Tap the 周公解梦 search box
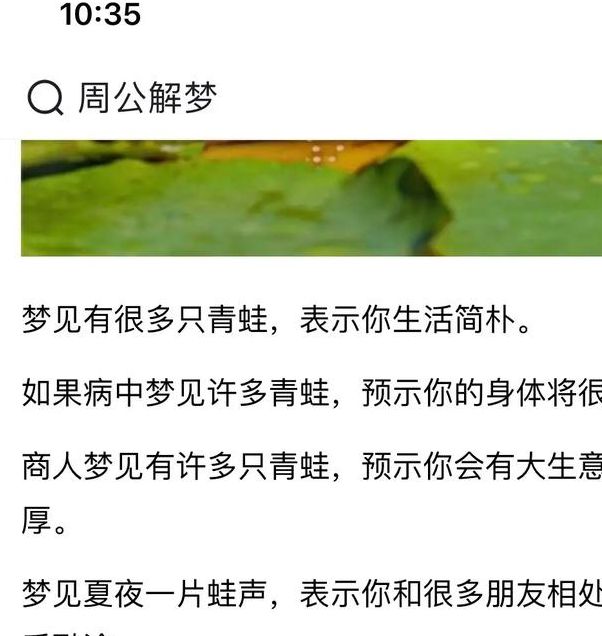The width and height of the screenshot is (602, 636). click(146, 98)
